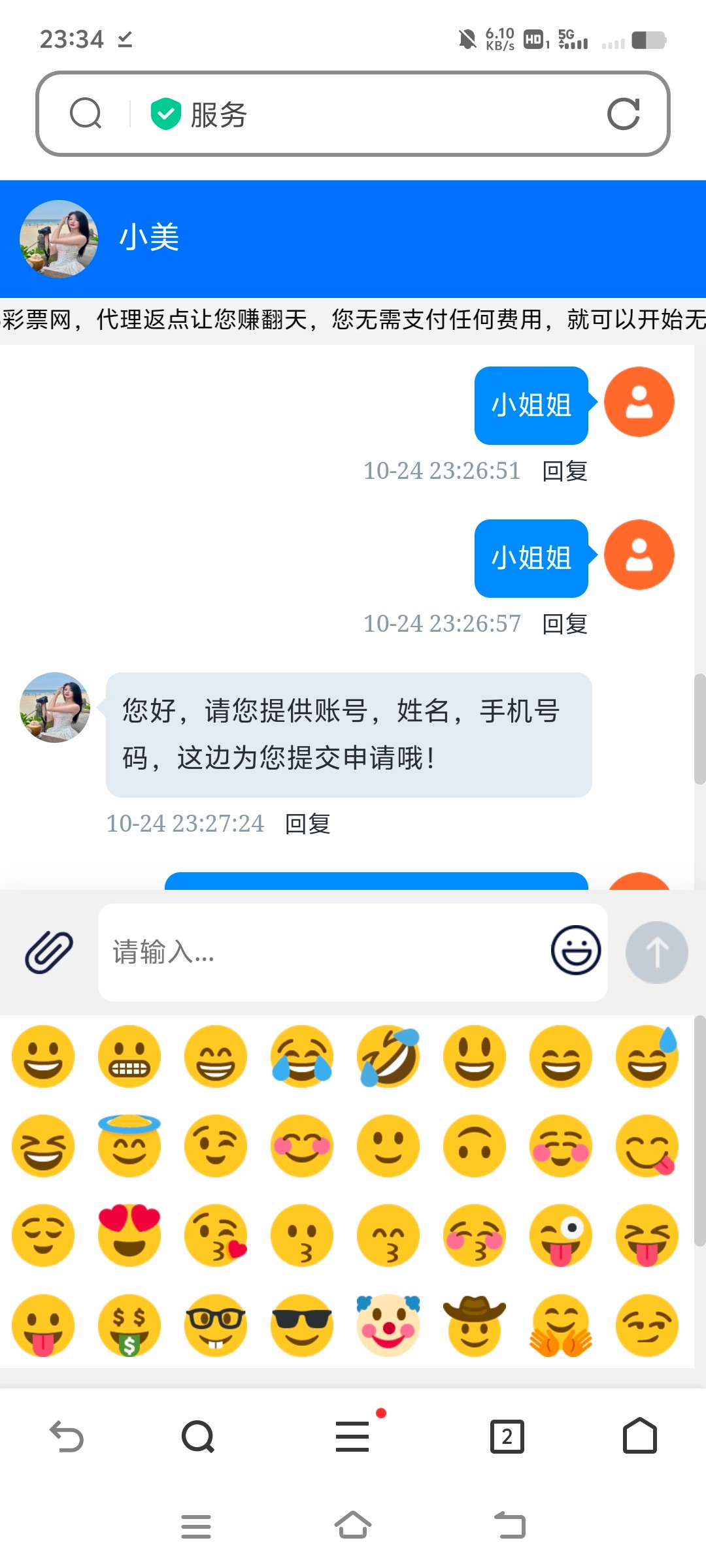Attach a file with the paperclip icon
Screen dimensions: 706x1568
pyautogui.click(x=49, y=952)
